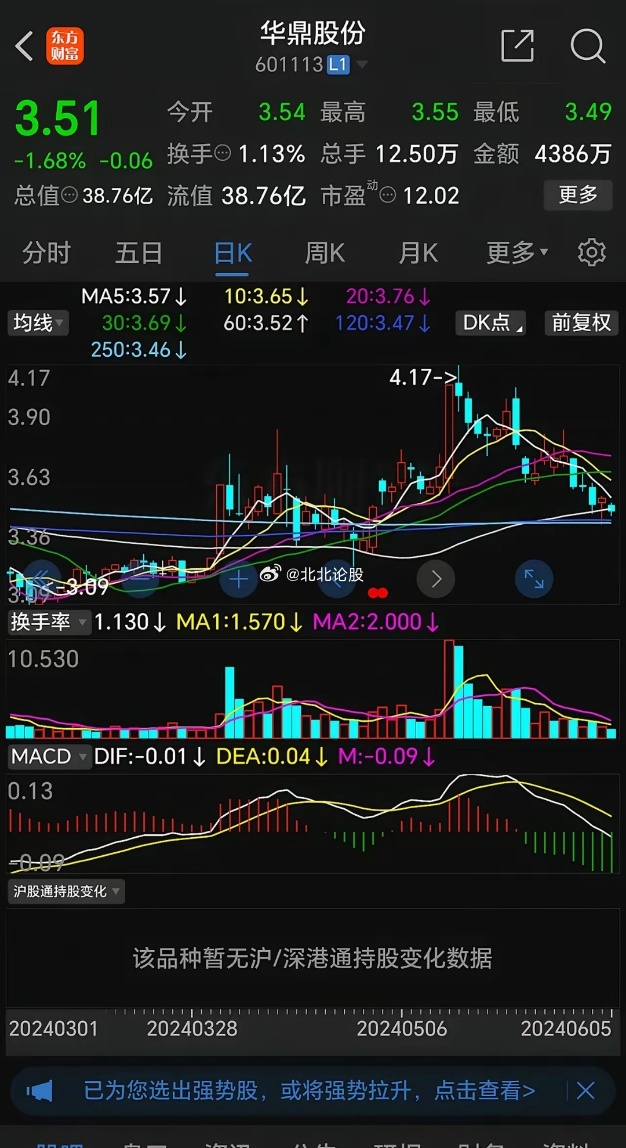Open the 沪股通持股变化 dropdown
This screenshot has width=626, height=1148.
(66, 891)
